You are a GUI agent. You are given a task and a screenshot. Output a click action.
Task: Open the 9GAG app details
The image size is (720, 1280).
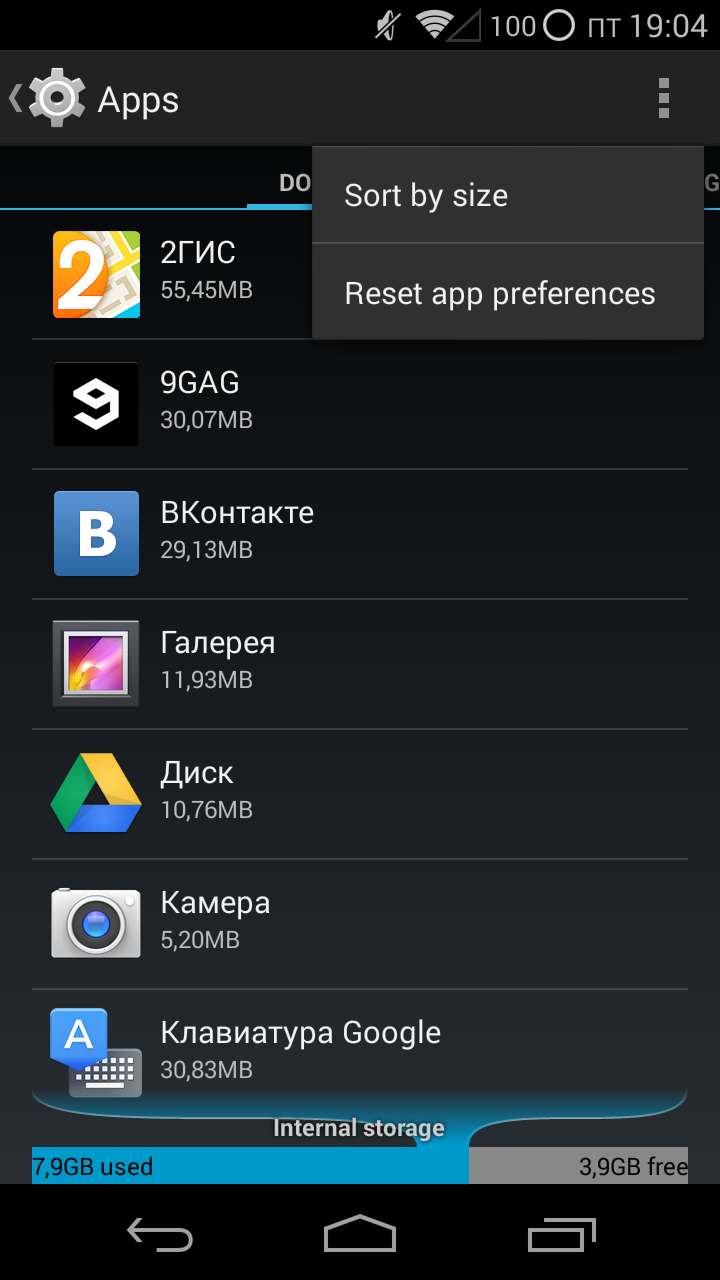coord(360,404)
